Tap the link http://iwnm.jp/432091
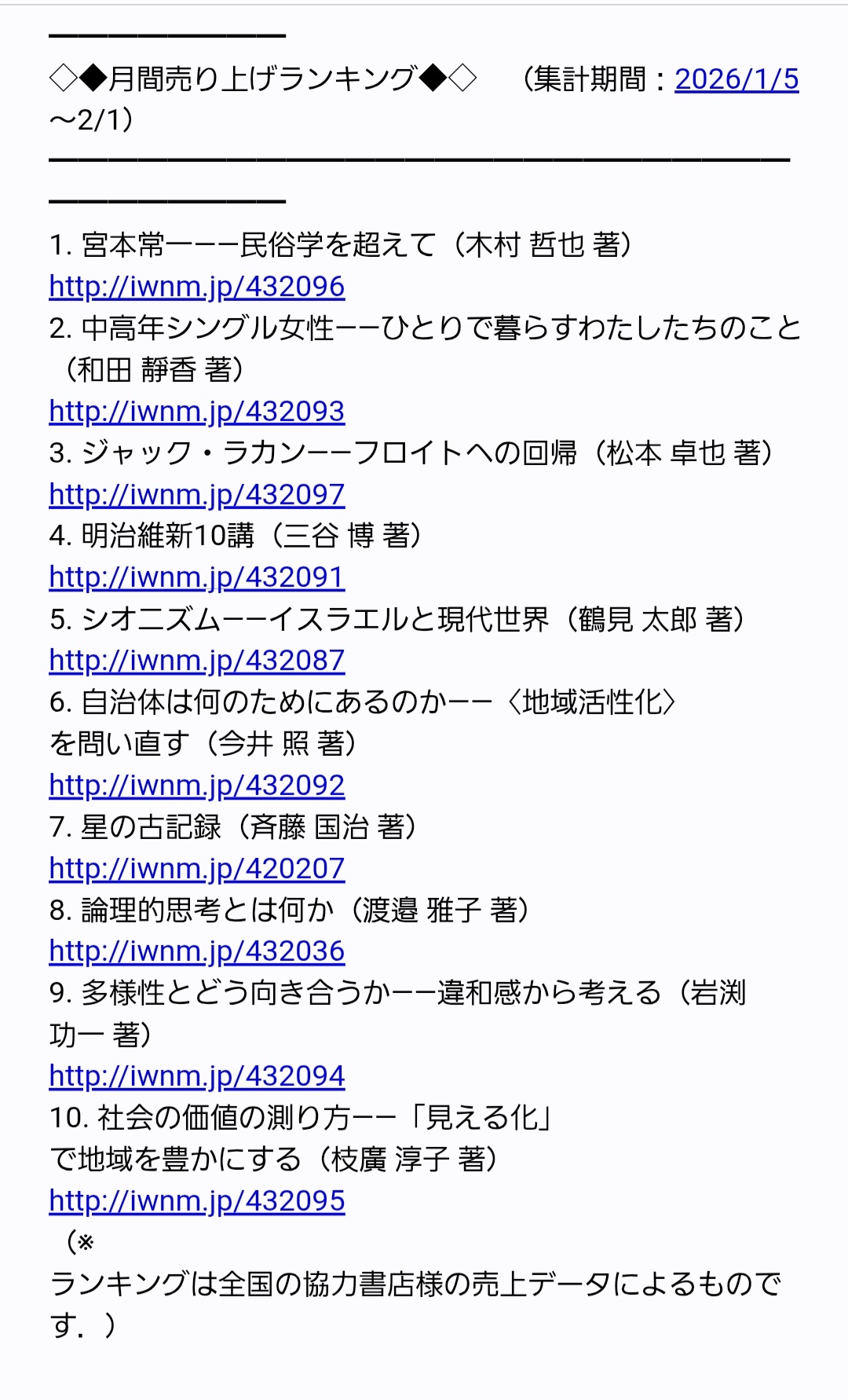848x1400 pixels. (x=196, y=577)
